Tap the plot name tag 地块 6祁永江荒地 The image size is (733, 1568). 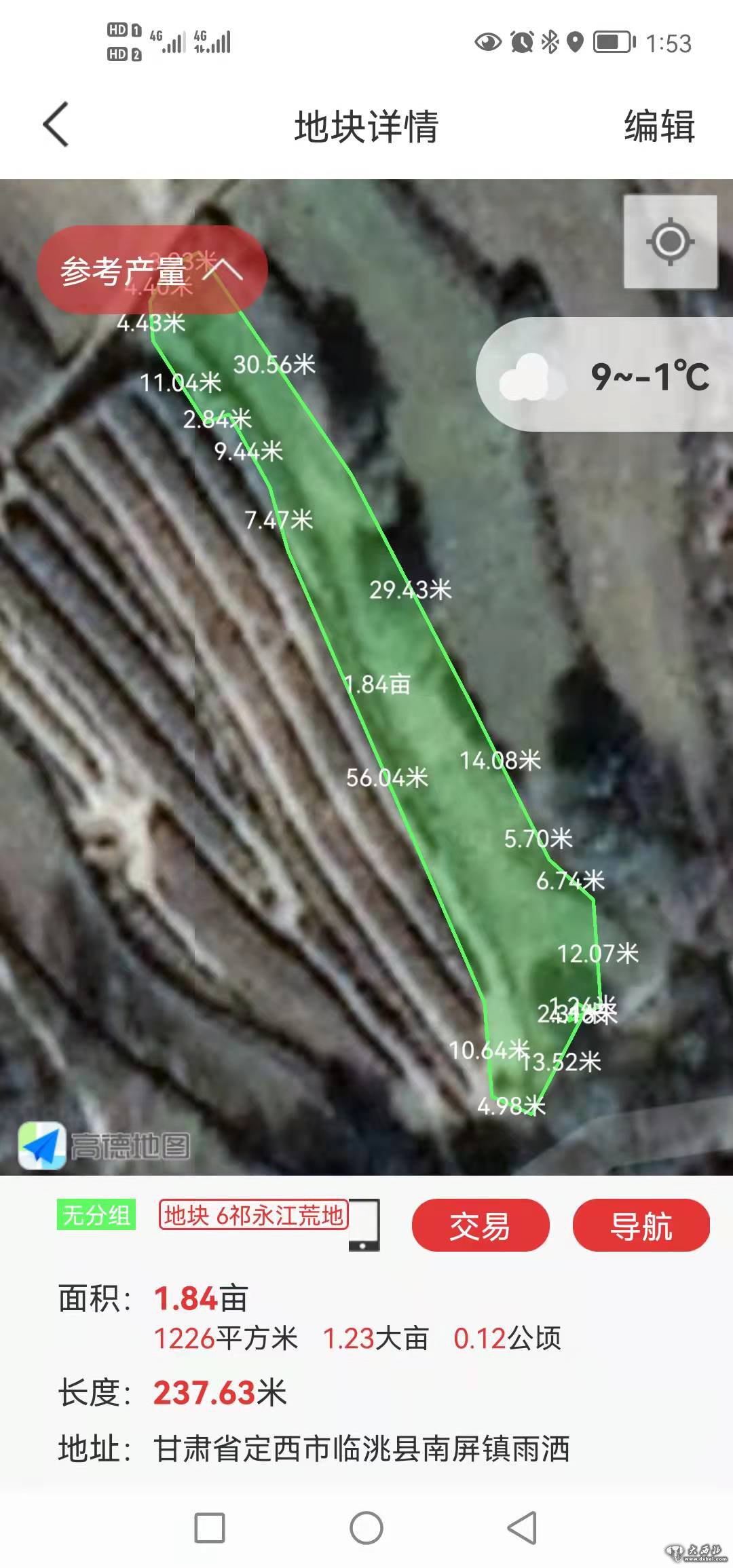(x=253, y=1215)
